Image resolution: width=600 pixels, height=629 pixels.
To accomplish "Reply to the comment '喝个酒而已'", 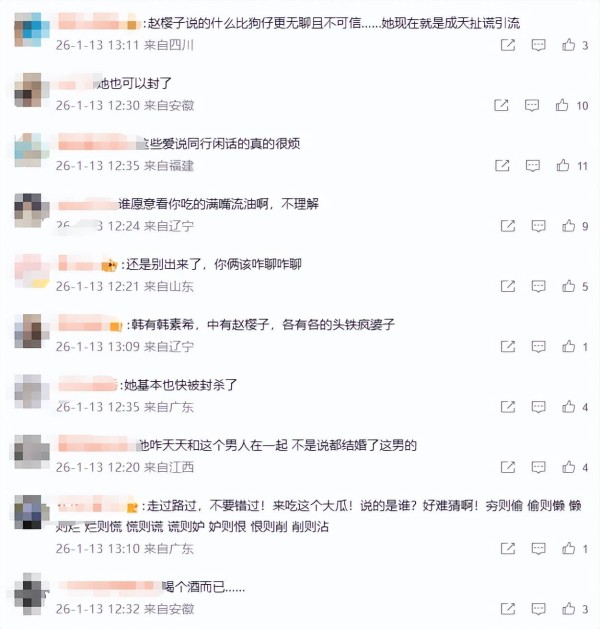I will coord(538,608).
